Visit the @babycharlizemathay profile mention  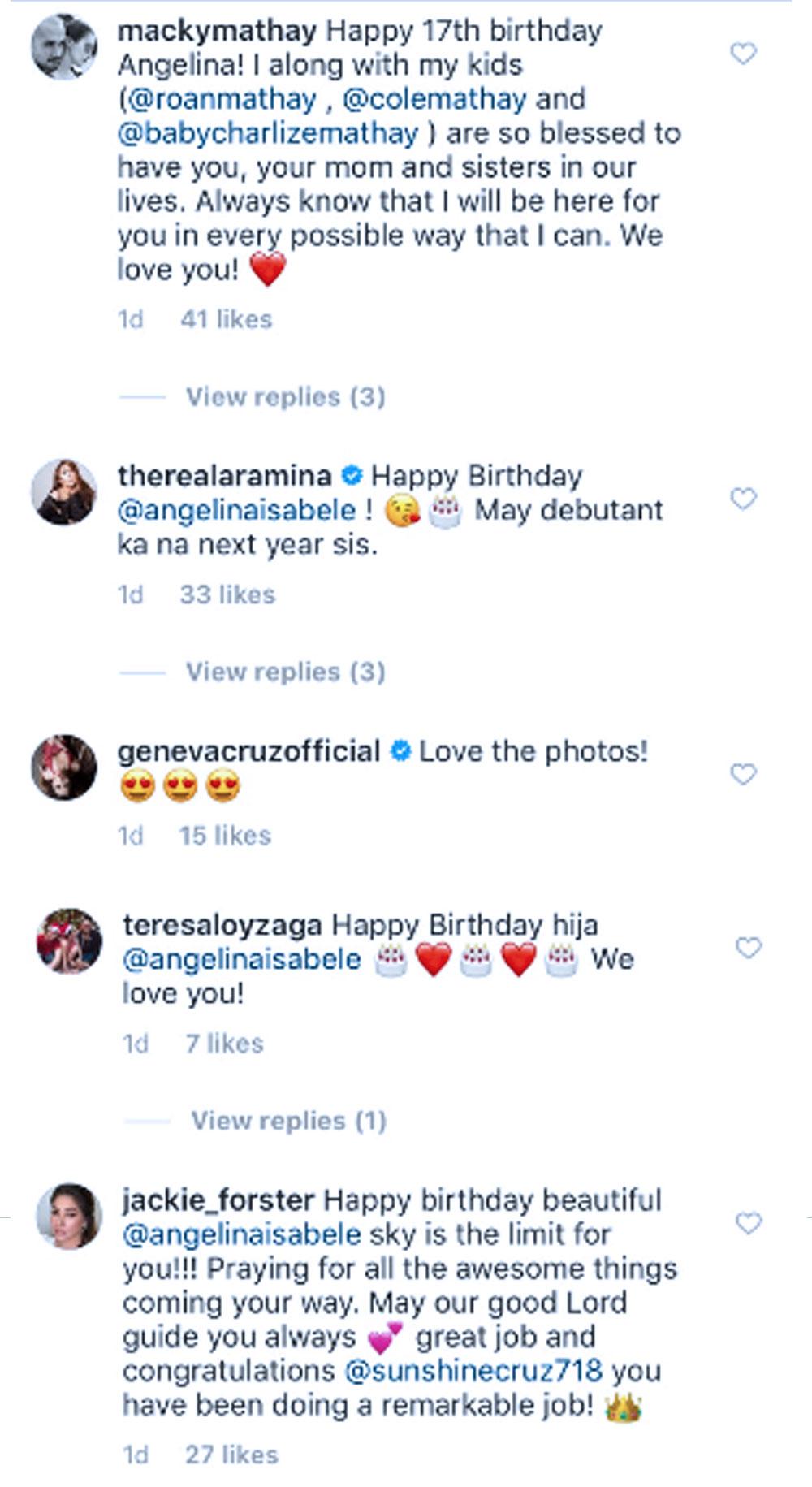[268, 133]
